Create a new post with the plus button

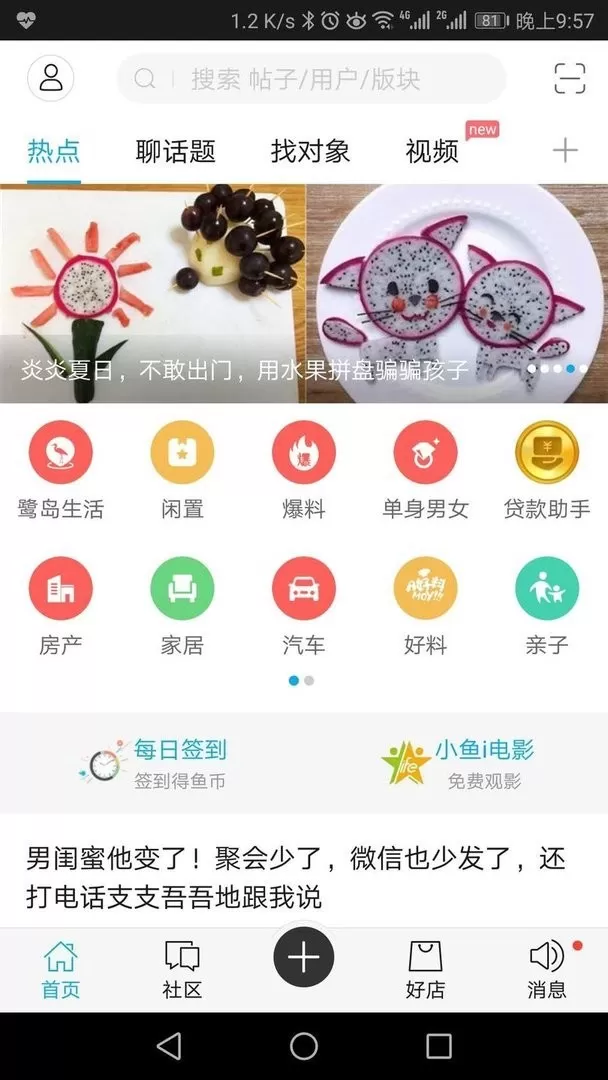click(x=304, y=958)
